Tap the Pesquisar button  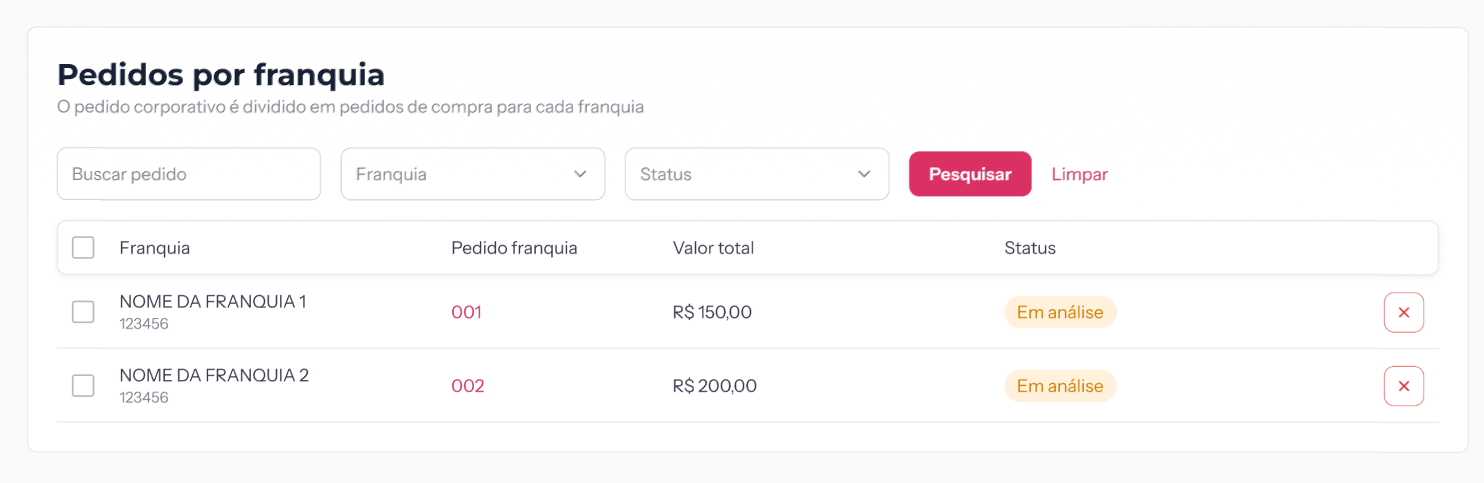[x=970, y=174]
